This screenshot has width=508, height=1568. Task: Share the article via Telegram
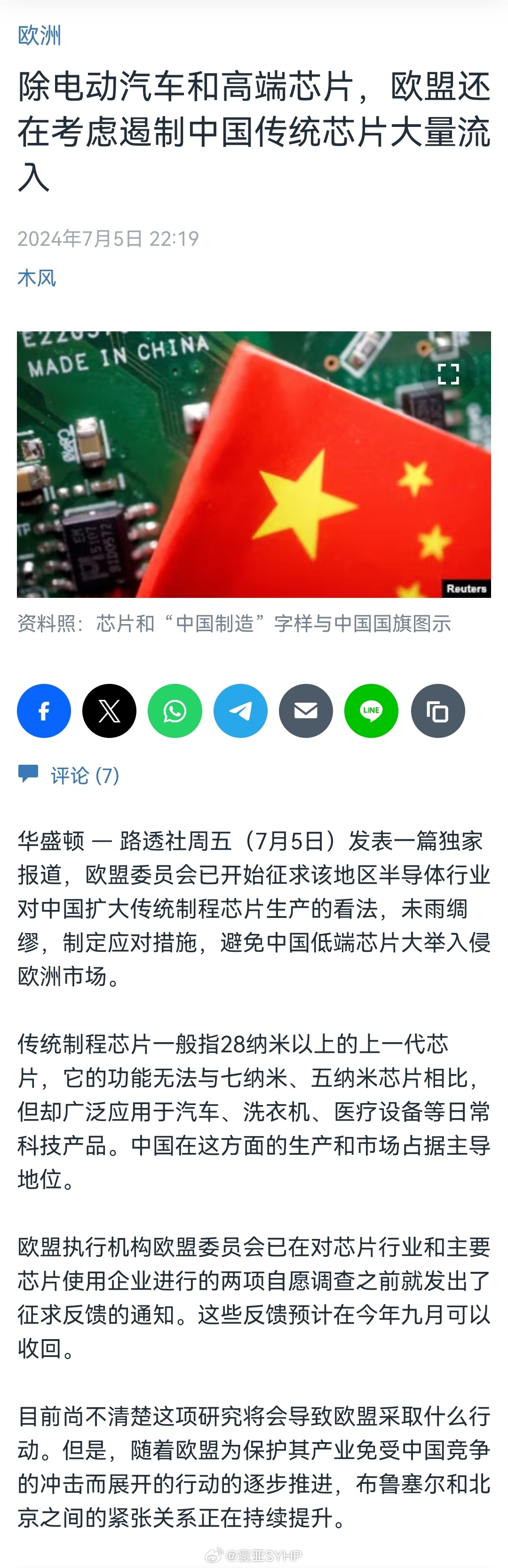pos(241,711)
